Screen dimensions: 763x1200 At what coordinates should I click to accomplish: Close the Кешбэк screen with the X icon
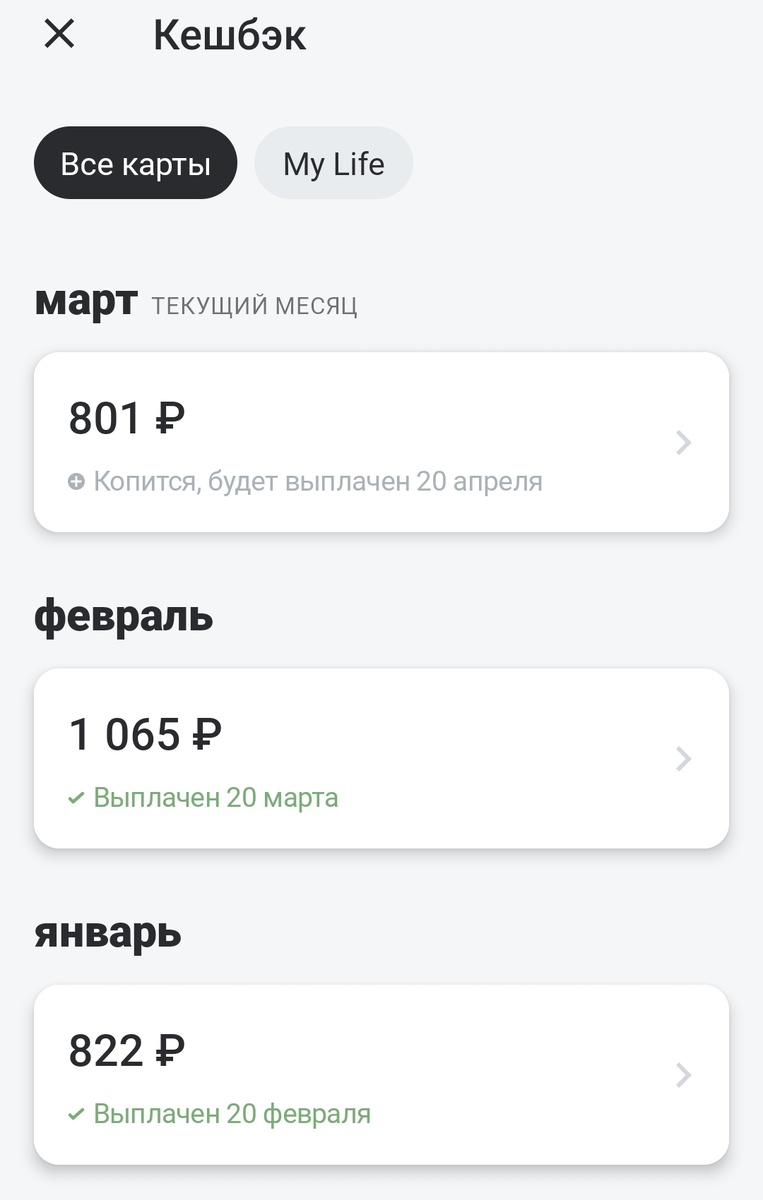click(x=60, y=36)
